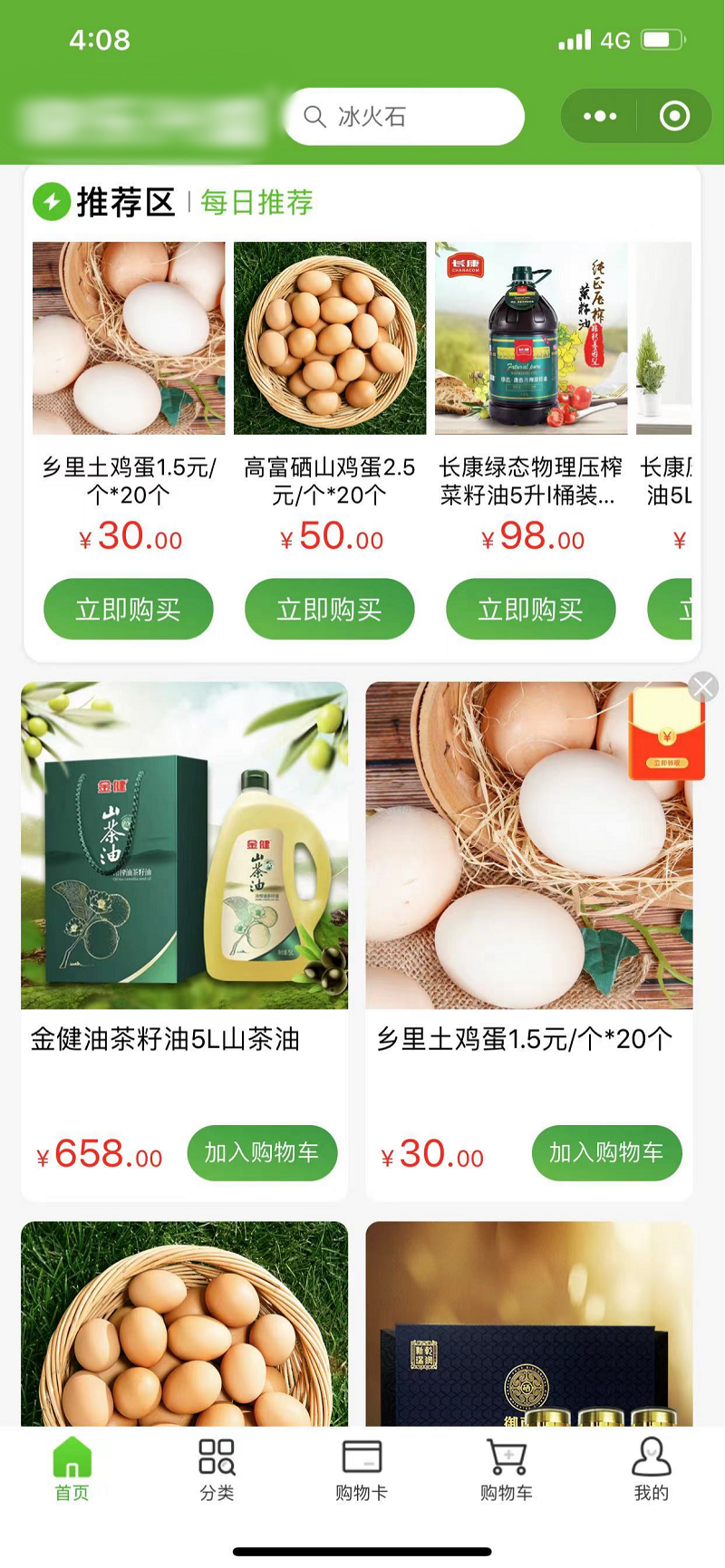Close the mini program via circle icon
This screenshot has width=725, height=1568.
pos(674,117)
